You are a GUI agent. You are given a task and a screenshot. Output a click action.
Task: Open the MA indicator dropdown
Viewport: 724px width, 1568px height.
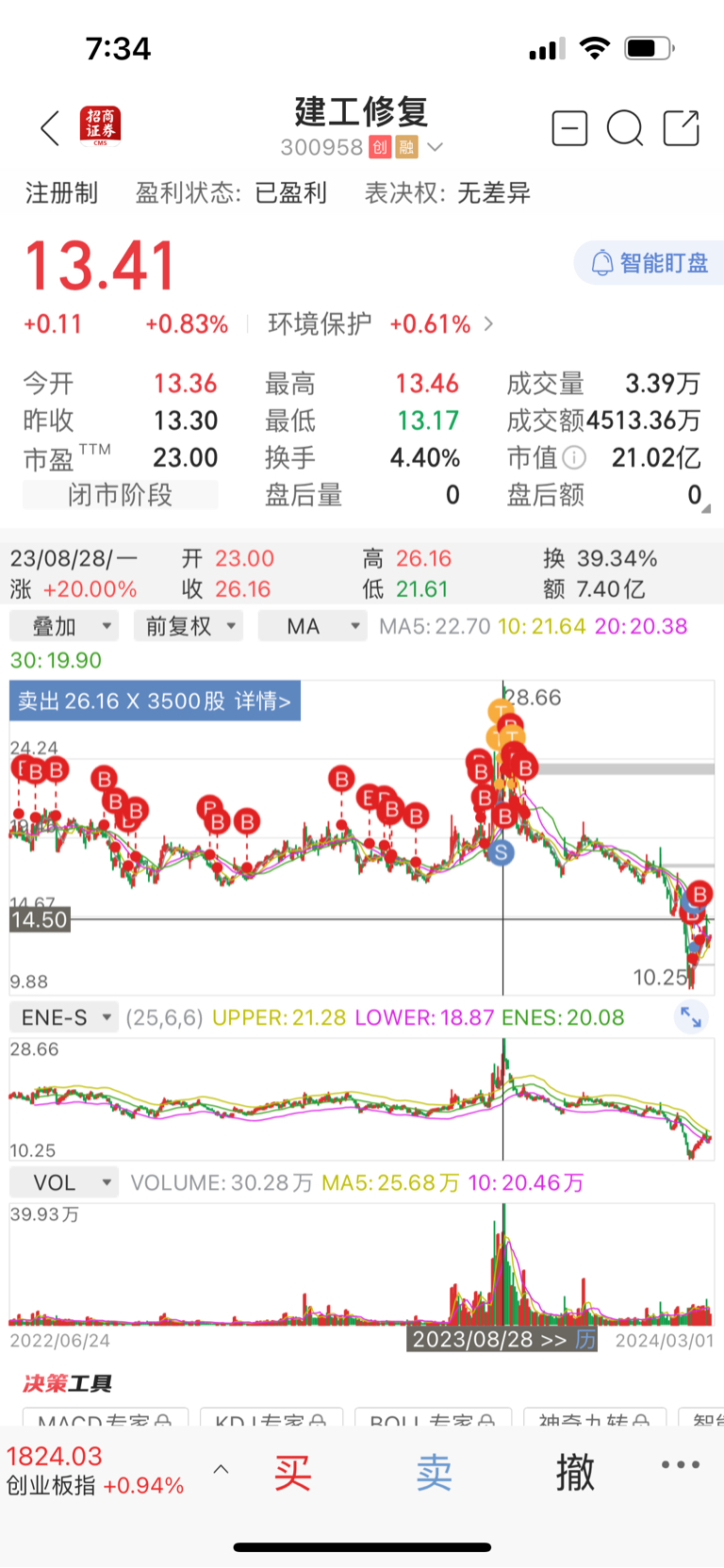pos(312,625)
